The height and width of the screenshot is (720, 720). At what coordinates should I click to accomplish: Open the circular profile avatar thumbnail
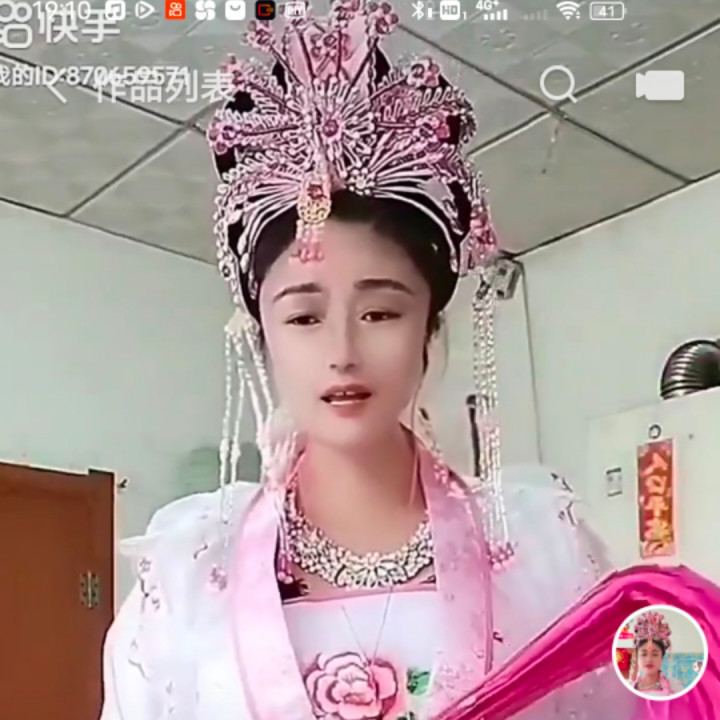(x=659, y=652)
